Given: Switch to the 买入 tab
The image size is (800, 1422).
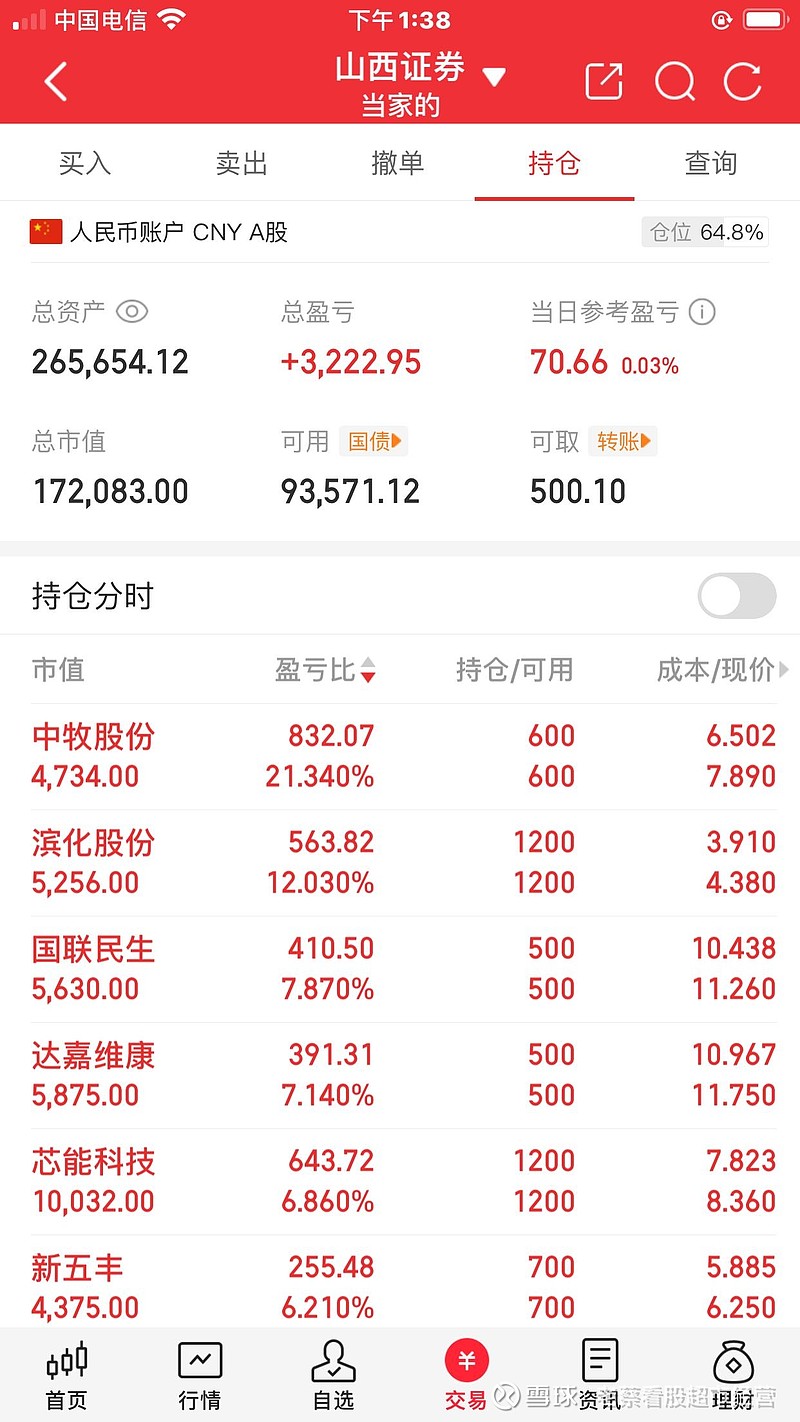Looking at the screenshot, I should [85, 163].
